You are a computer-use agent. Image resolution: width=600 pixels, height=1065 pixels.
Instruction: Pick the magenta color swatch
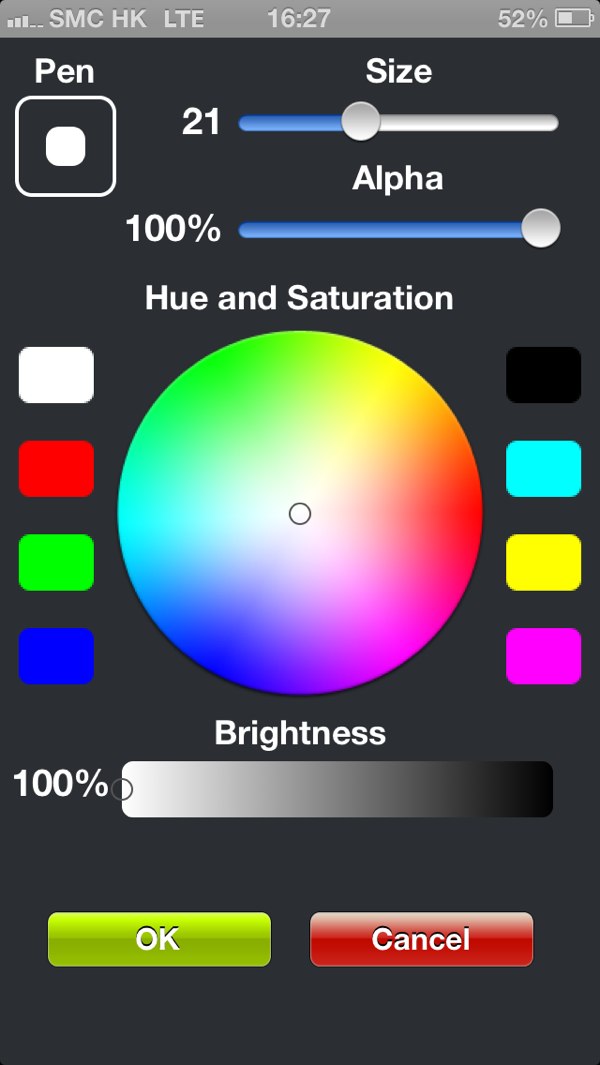click(543, 656)
